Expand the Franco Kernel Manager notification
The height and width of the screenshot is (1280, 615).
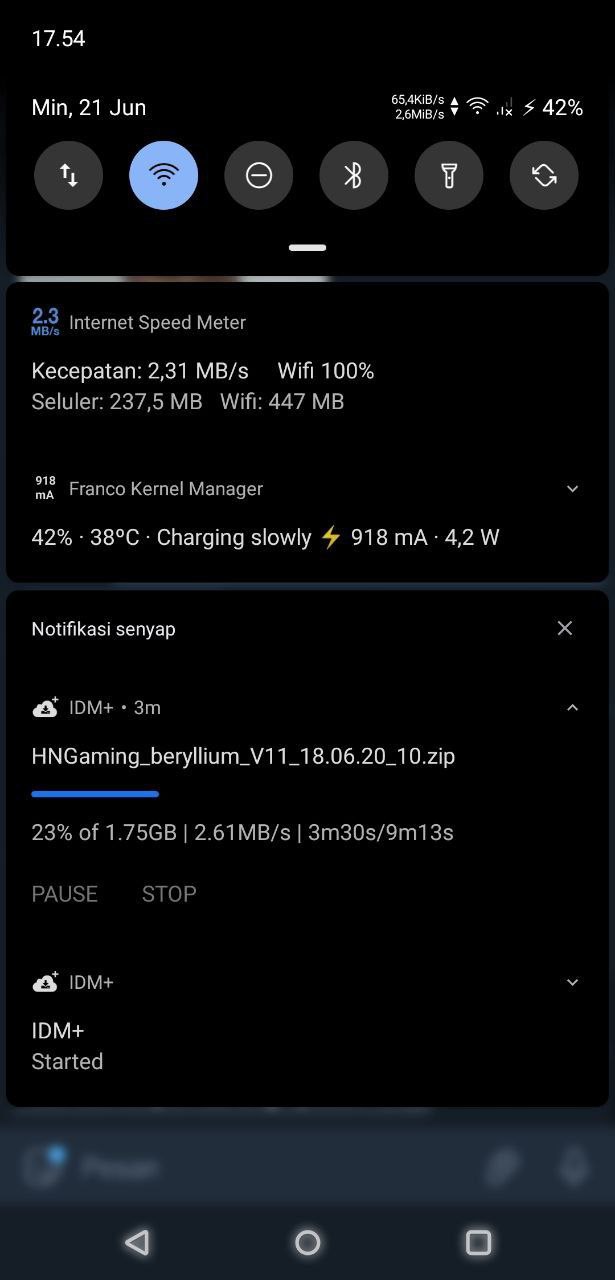tap(572, 489)
